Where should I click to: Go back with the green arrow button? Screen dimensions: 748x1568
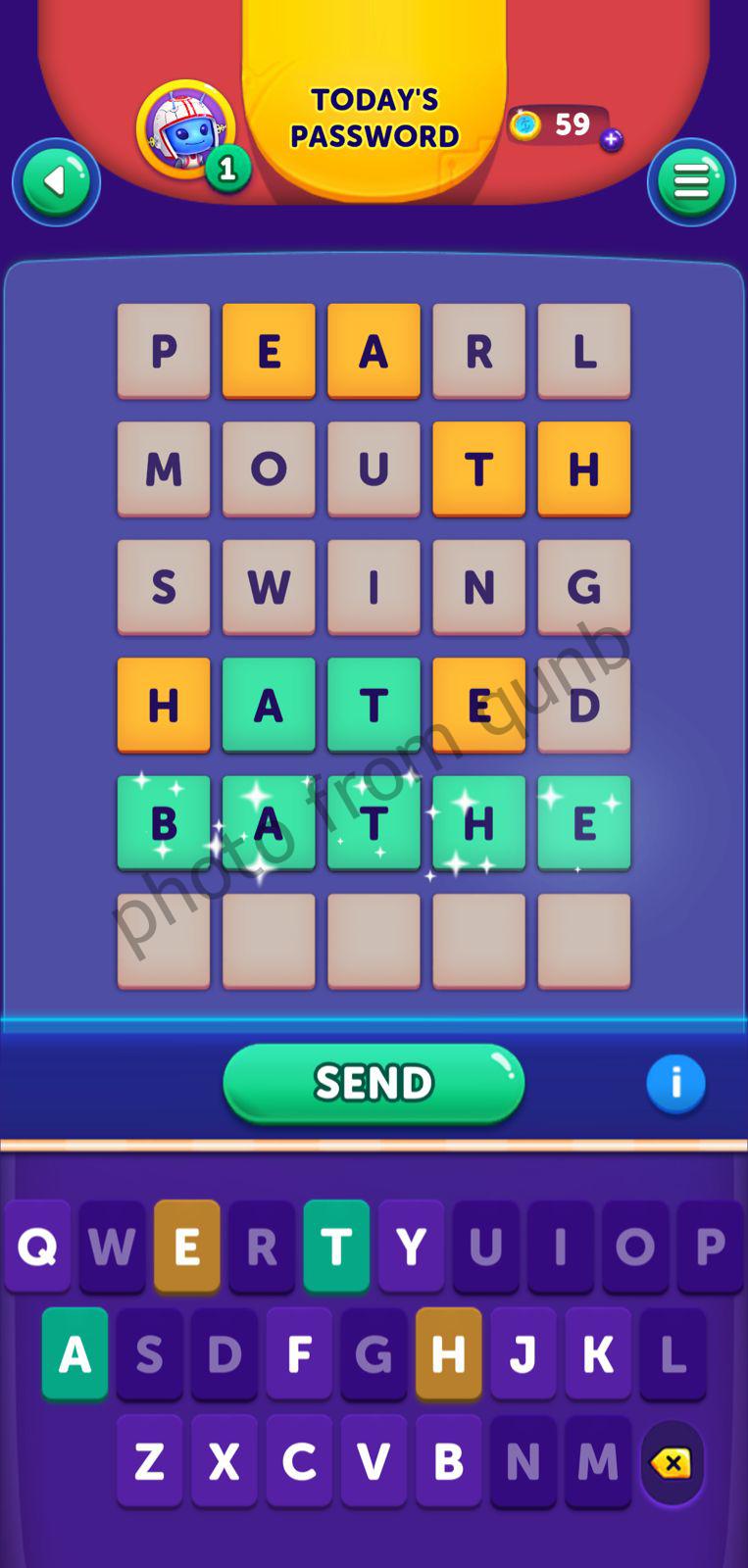tap(56, 182)
